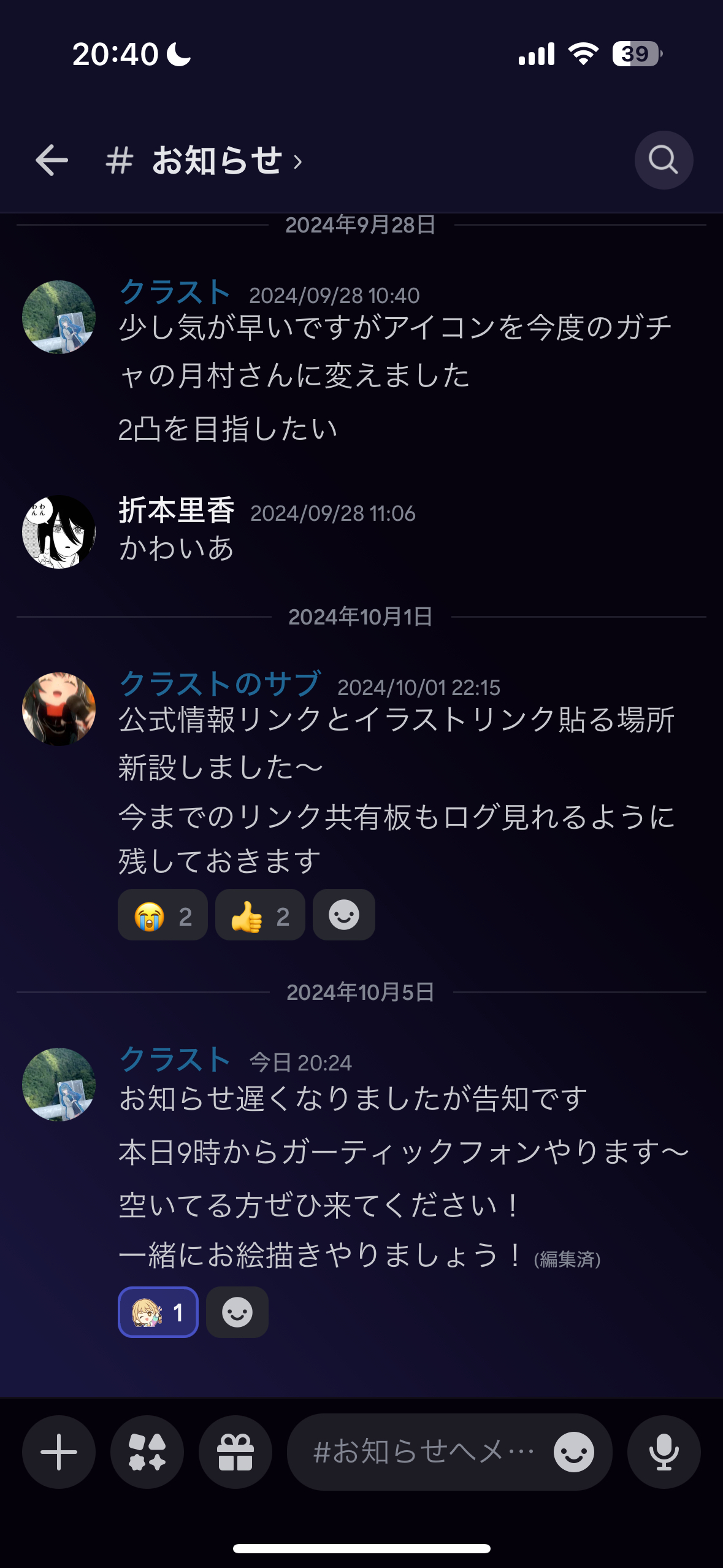Search within the お知らせ channel
The height and width of the screenshot is (1568, 723).
(x=663, y=161)
